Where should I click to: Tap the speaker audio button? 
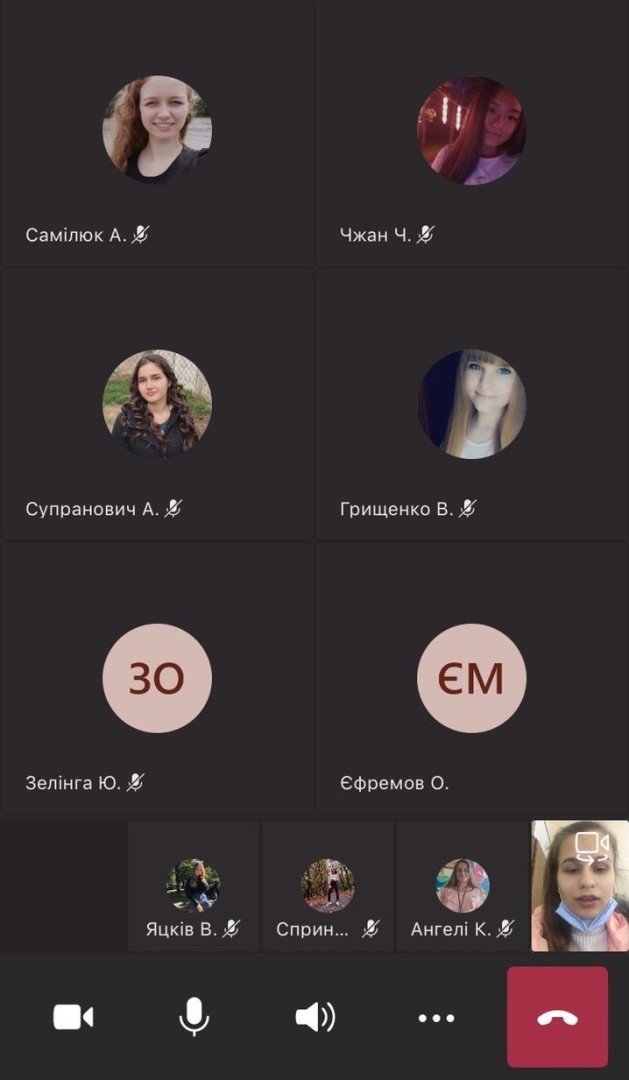tap(315, 1017)
